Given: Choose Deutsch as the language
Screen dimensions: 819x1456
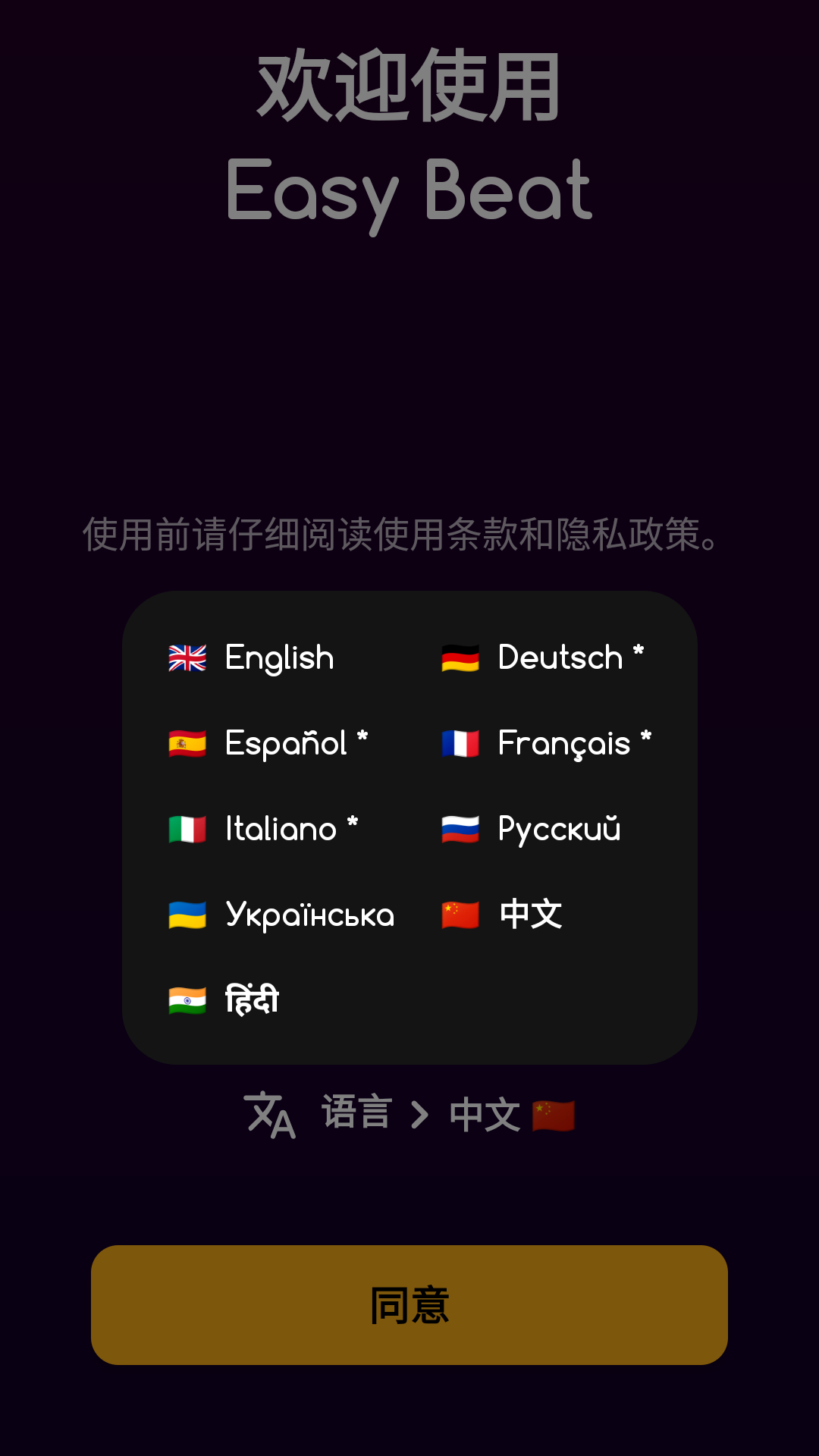Looking at the screenshot, I should (x=542, y=657).
